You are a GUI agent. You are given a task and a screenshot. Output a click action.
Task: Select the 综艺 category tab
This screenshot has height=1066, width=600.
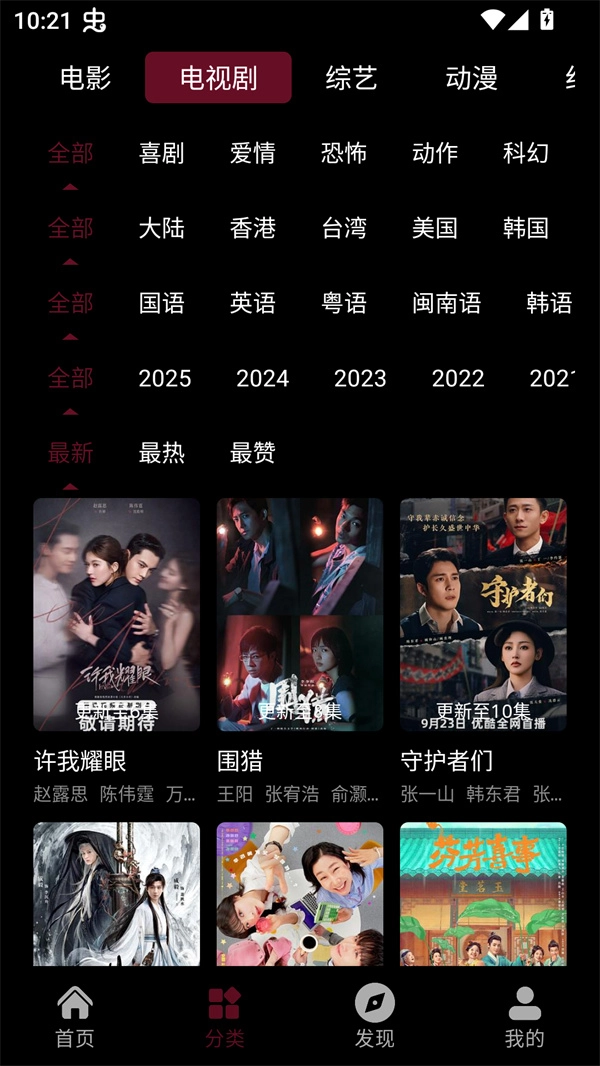point(351,78)
